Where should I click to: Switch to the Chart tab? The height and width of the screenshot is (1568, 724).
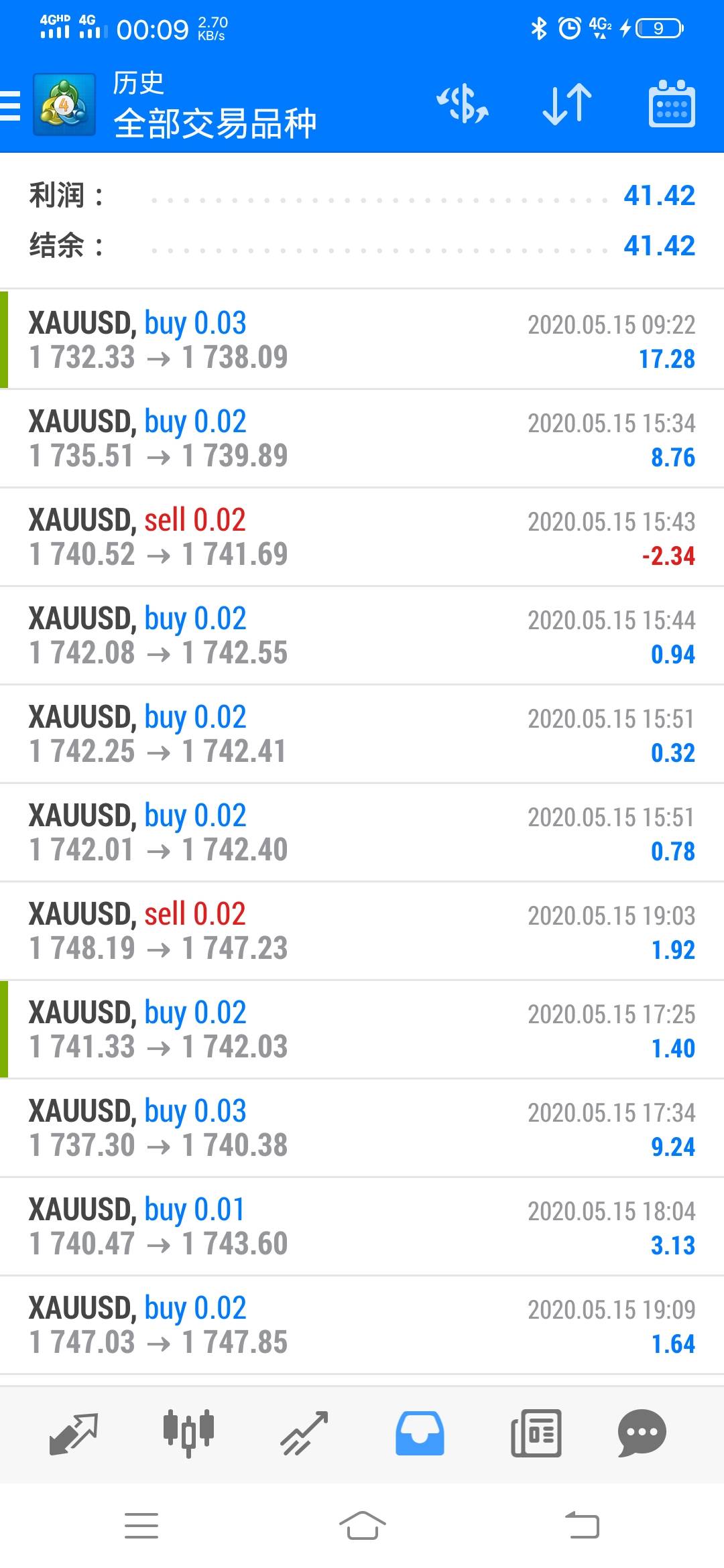pyautogui.click(x=188, y=1434)
